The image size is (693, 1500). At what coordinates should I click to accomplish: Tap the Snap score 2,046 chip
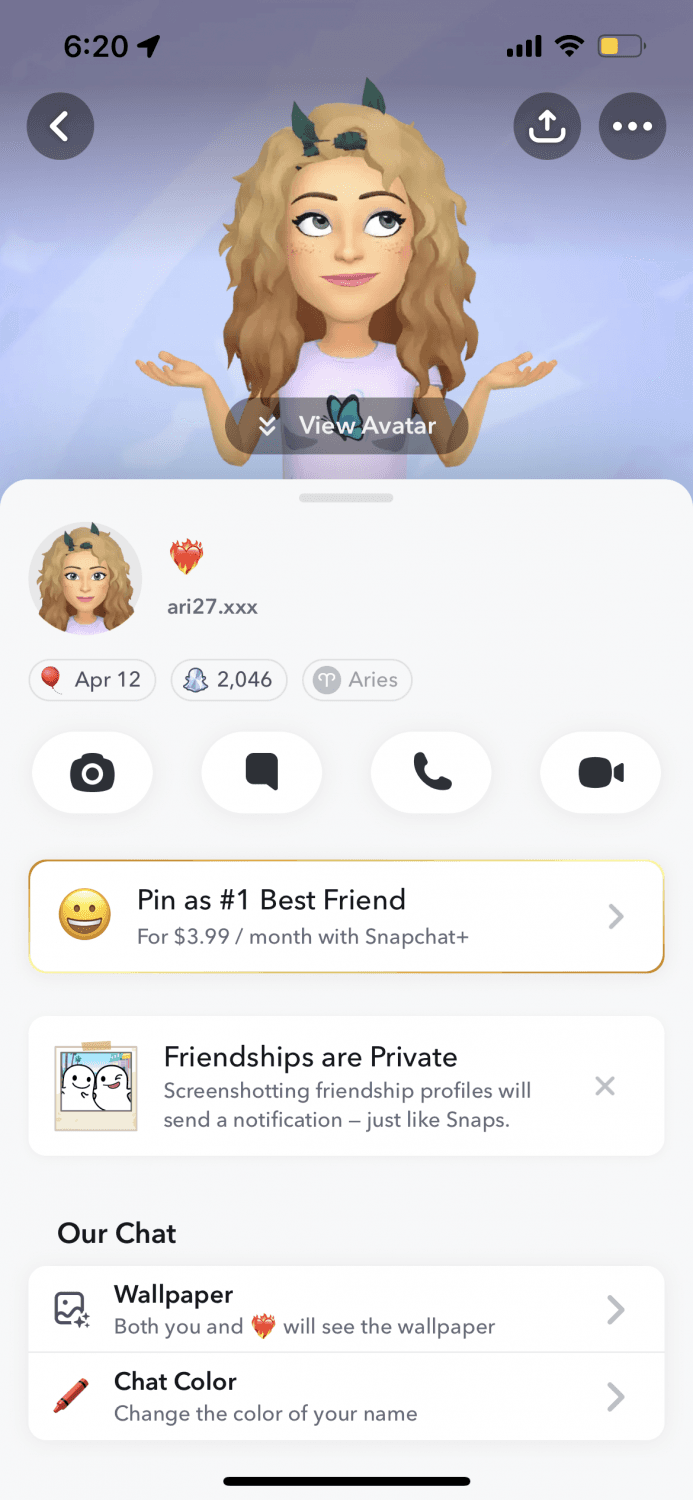[229, 680]
